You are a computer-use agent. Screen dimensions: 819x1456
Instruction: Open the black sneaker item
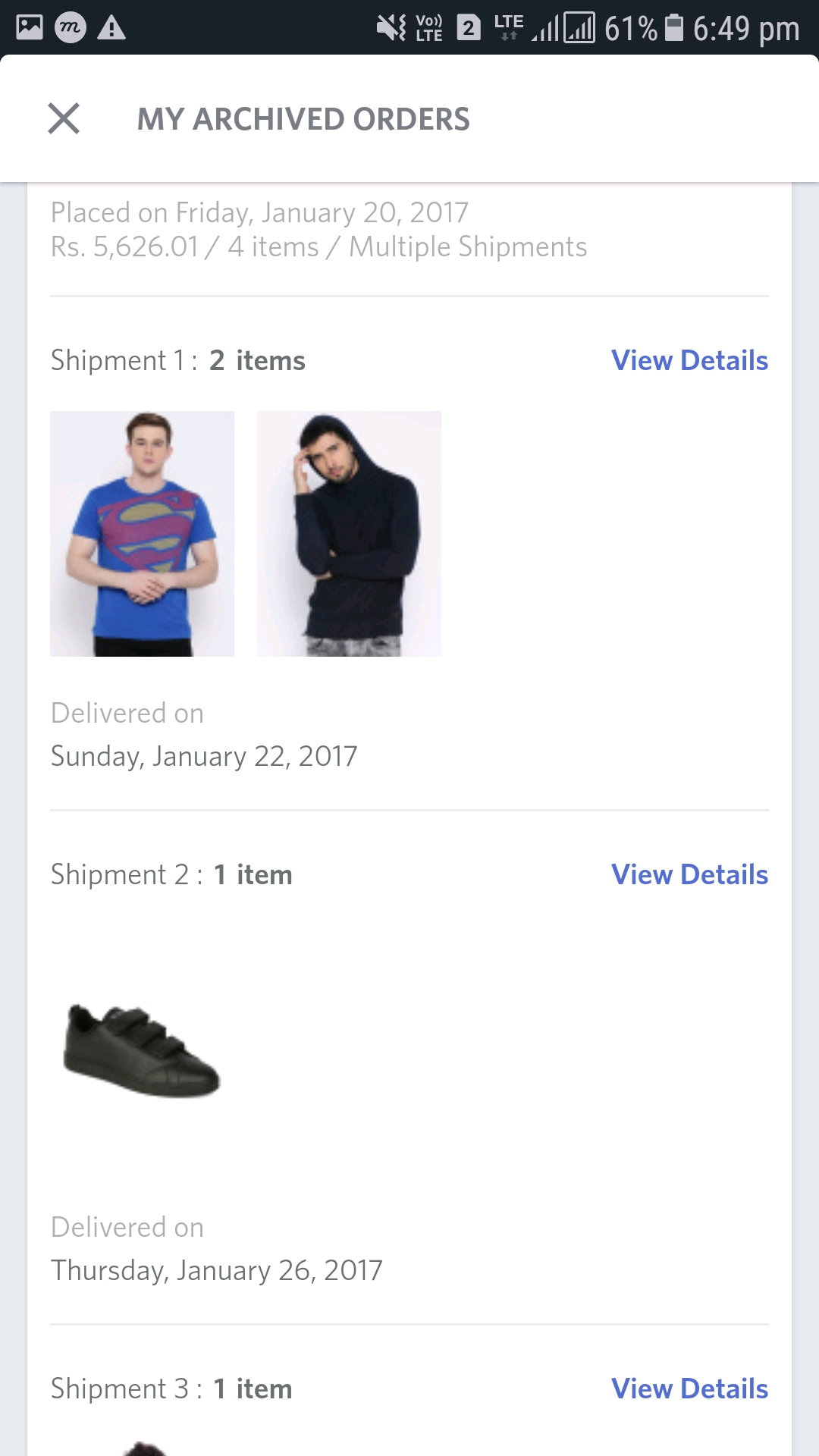tap(142, 1050)
